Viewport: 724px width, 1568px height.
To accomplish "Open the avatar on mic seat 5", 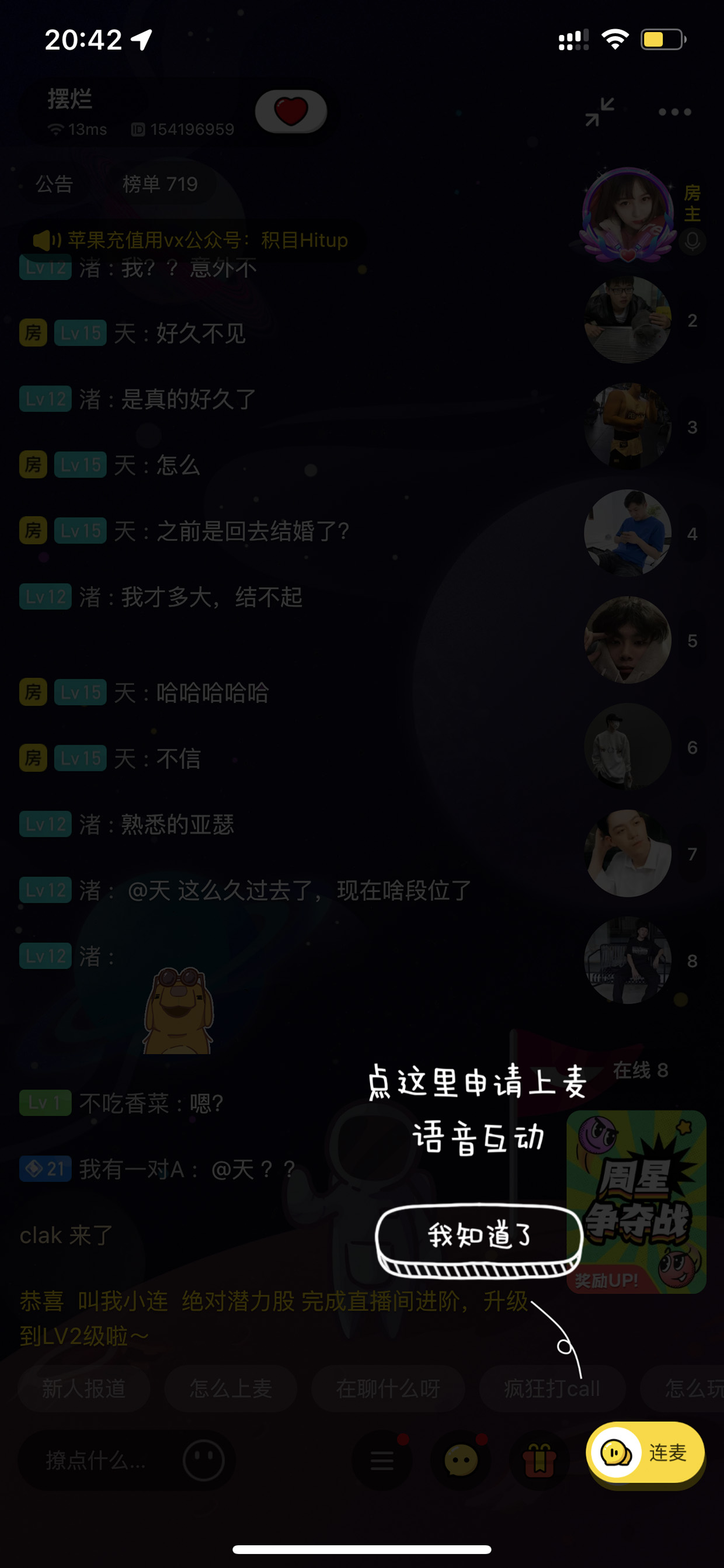I will point(628,640).
